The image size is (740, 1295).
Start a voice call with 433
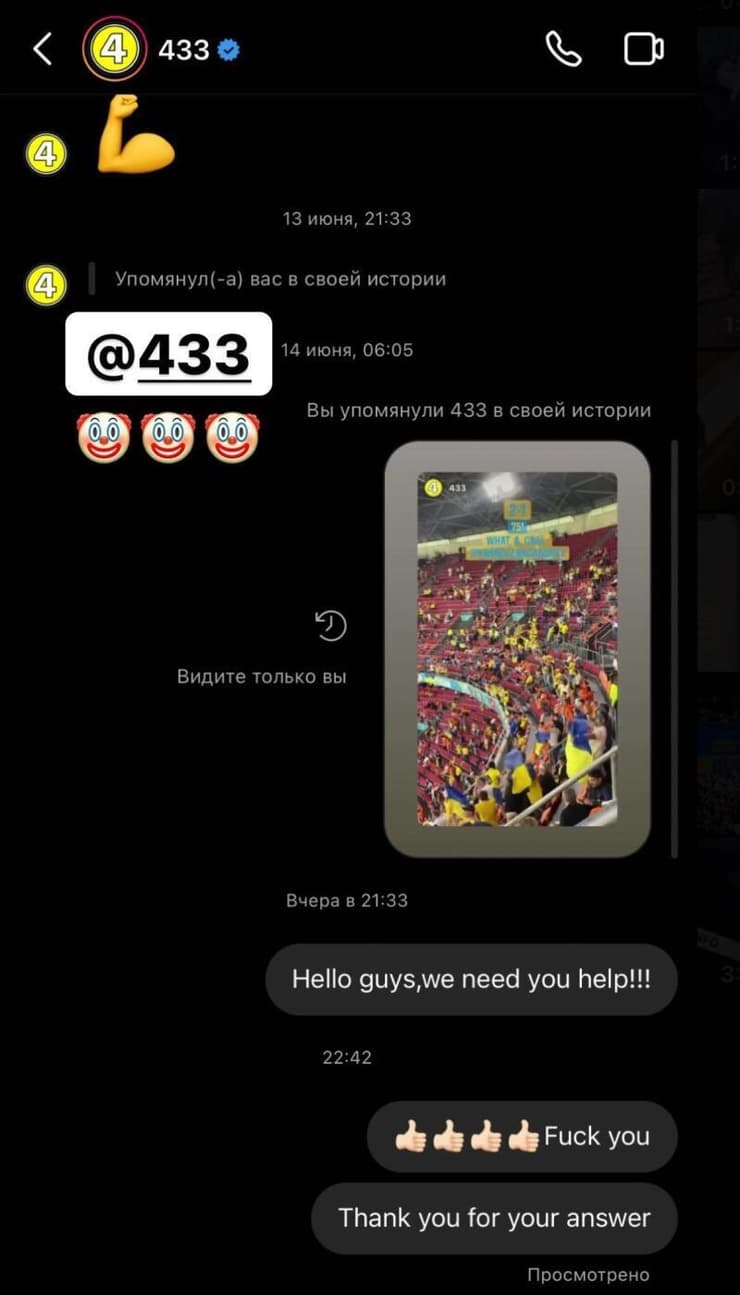(x=563, y=49)
